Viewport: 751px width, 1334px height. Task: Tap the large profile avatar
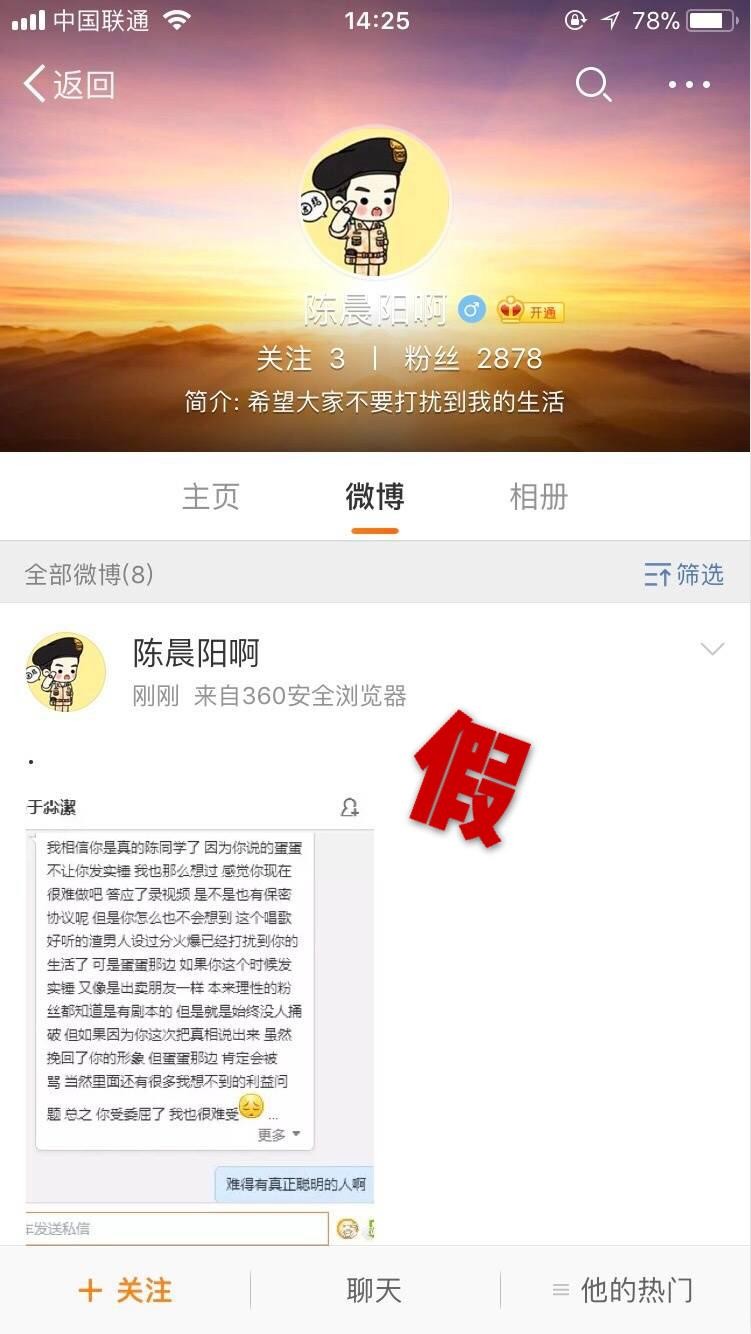click(376, 205)
